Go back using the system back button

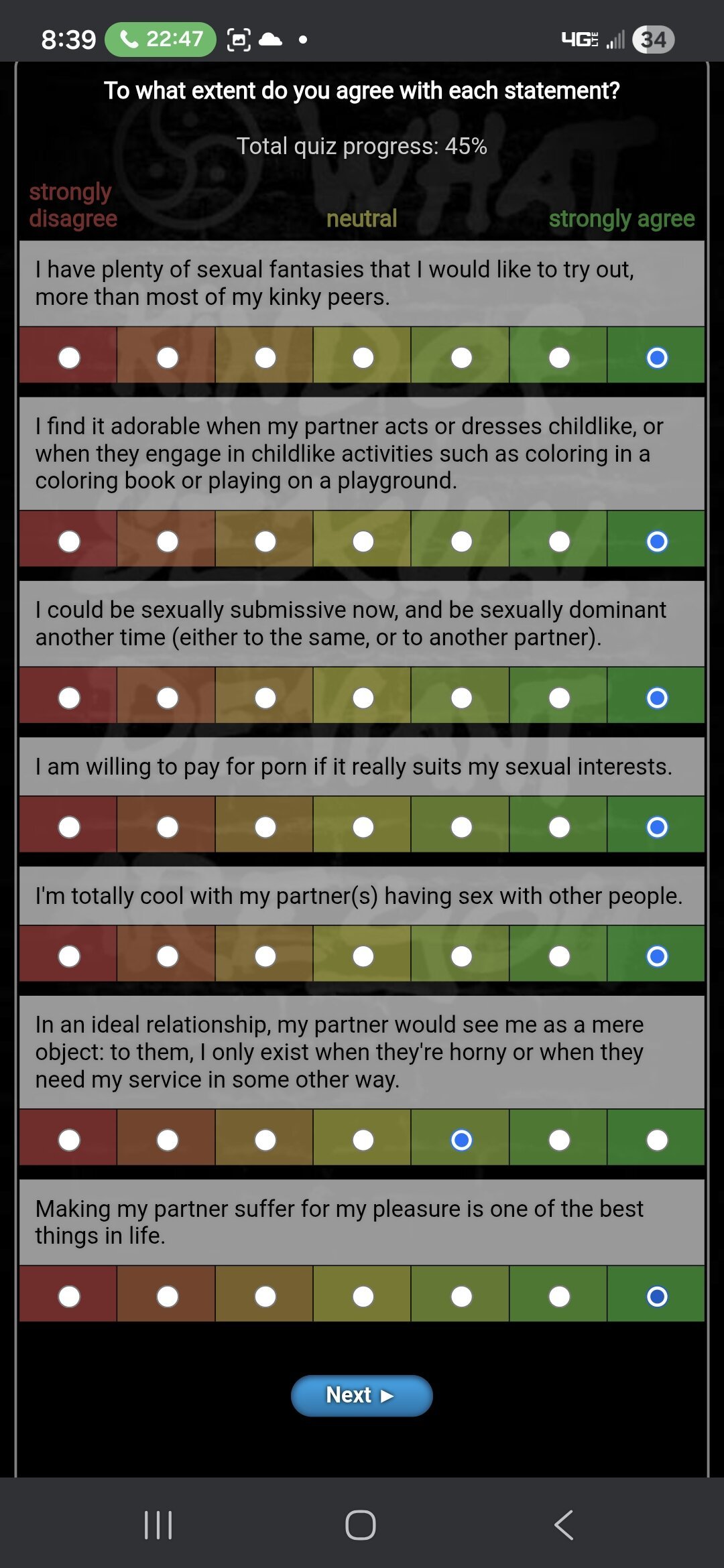(564, 1525)
